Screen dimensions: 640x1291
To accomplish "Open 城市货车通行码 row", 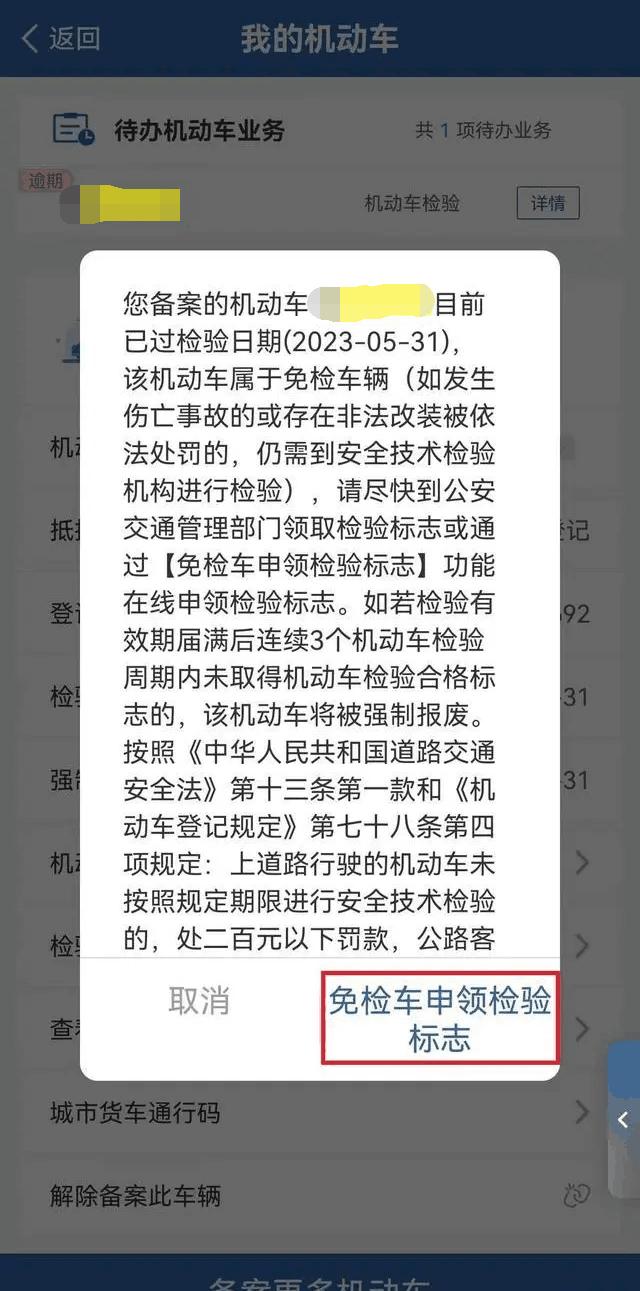I will click(x=320, y=1112).
